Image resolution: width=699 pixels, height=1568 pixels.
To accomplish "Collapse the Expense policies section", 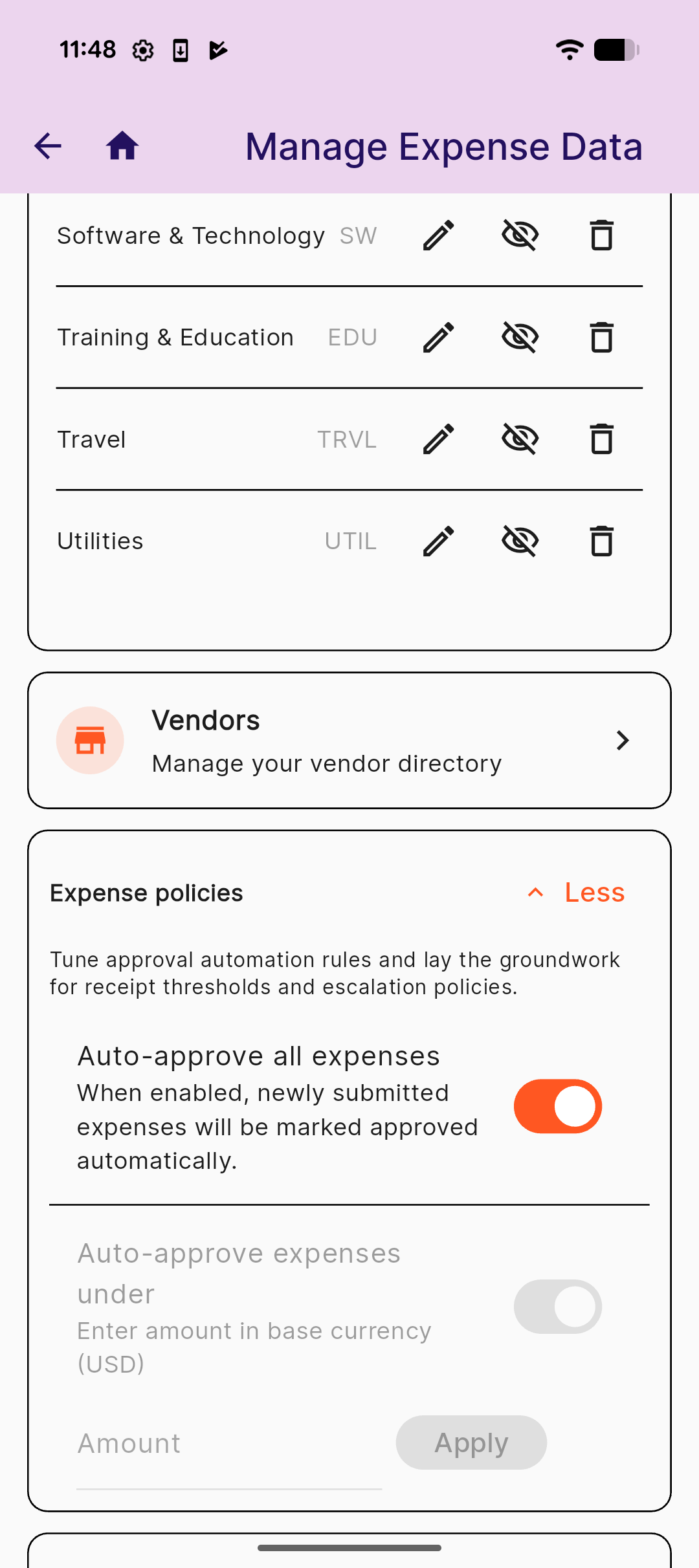I will pyautogui.click(x=594, y=892).
